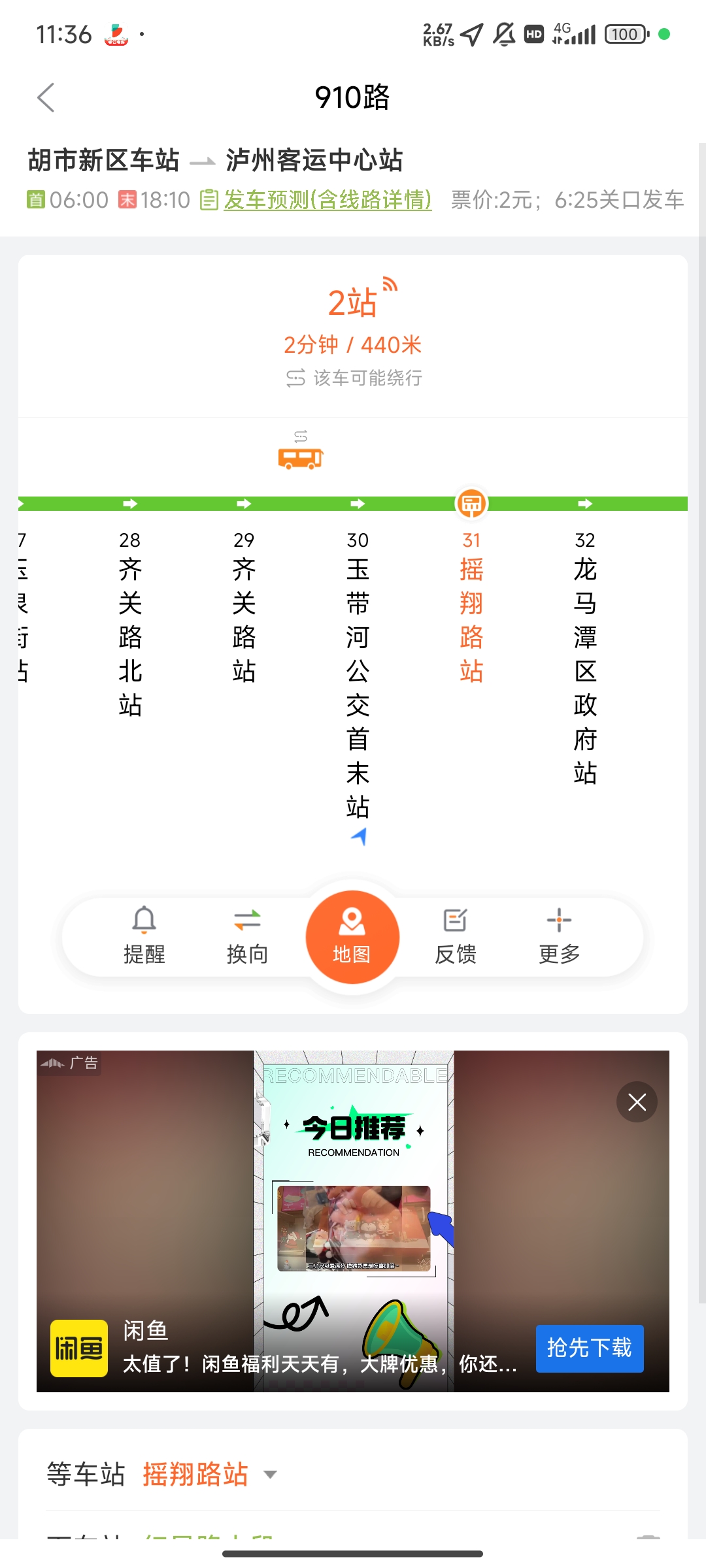Open the 地图 map view
The image size is (706, 1568).
pyautogui.click(x=352, y=936)
